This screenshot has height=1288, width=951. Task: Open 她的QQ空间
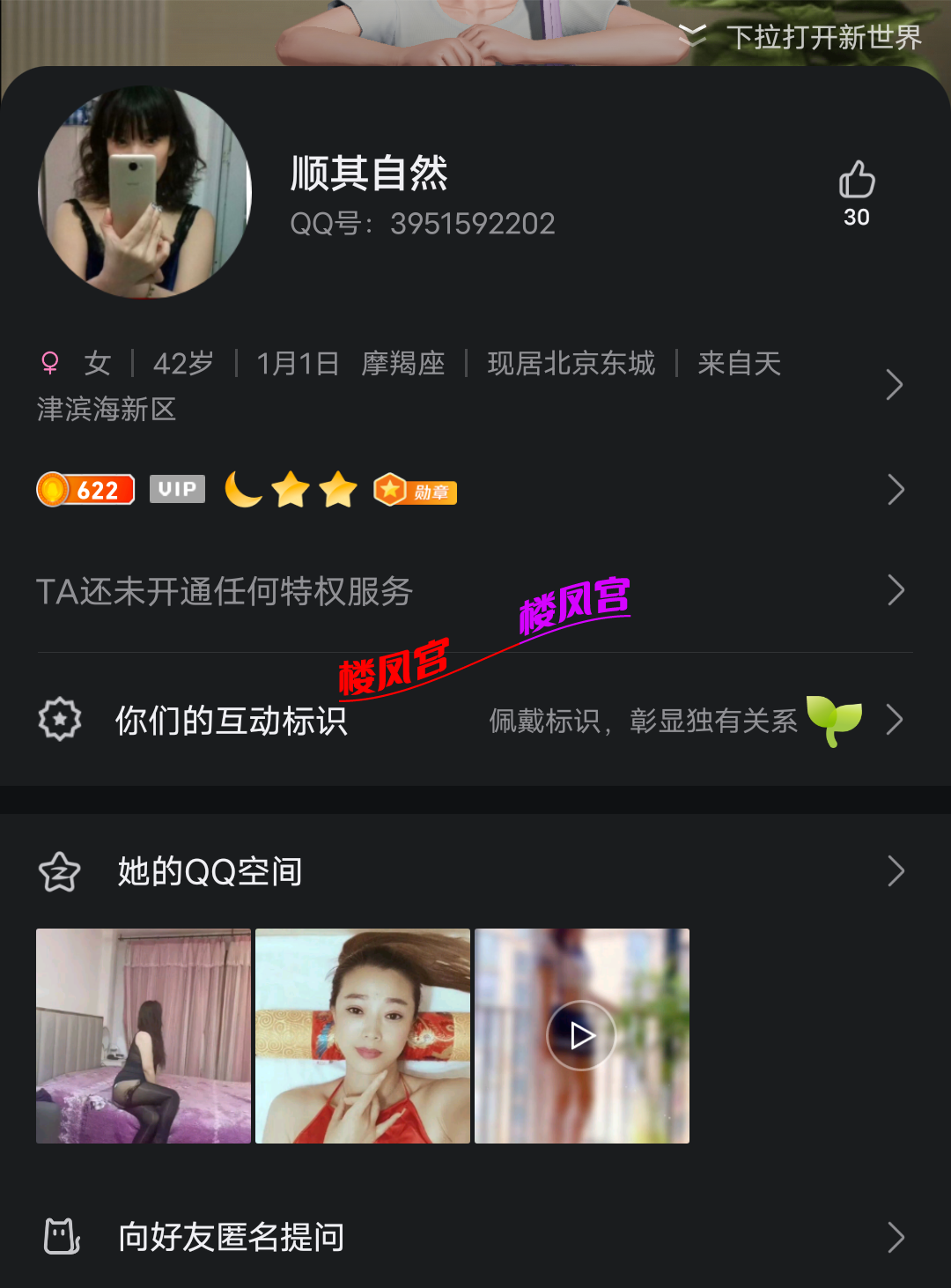pyautogui.click(x=211, y=871)
